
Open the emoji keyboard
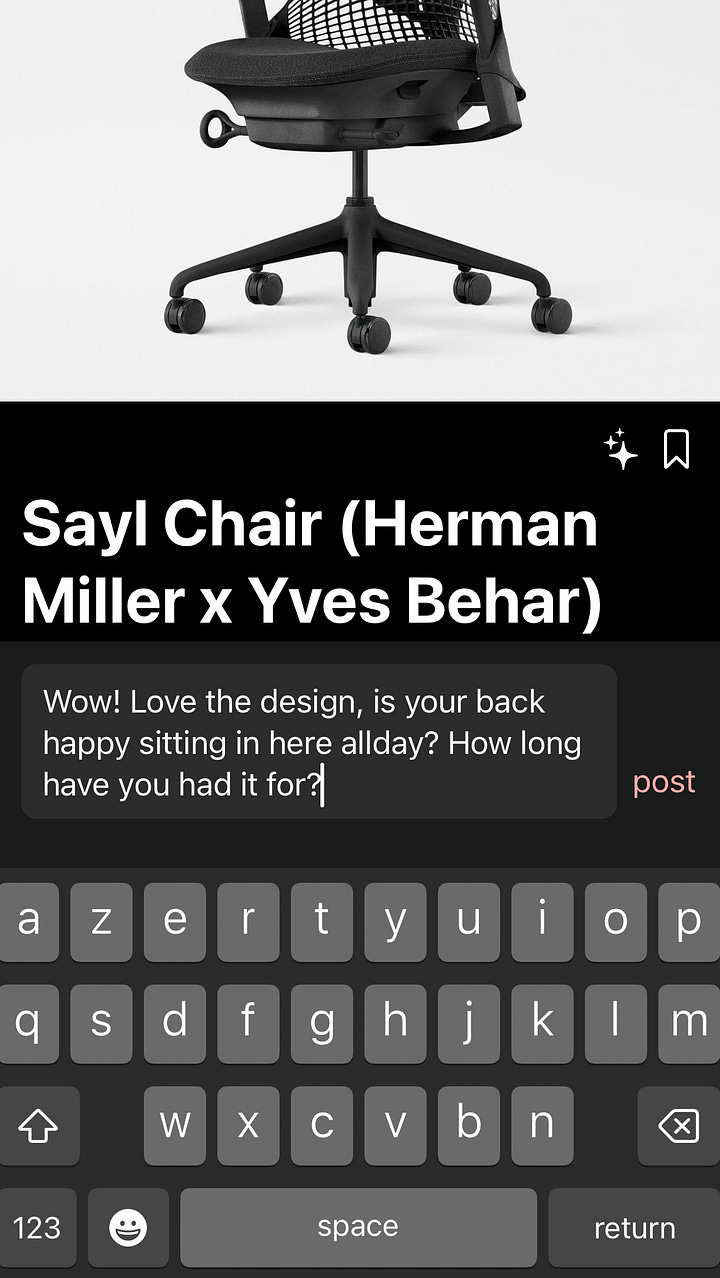click(x=128, y=1228)
